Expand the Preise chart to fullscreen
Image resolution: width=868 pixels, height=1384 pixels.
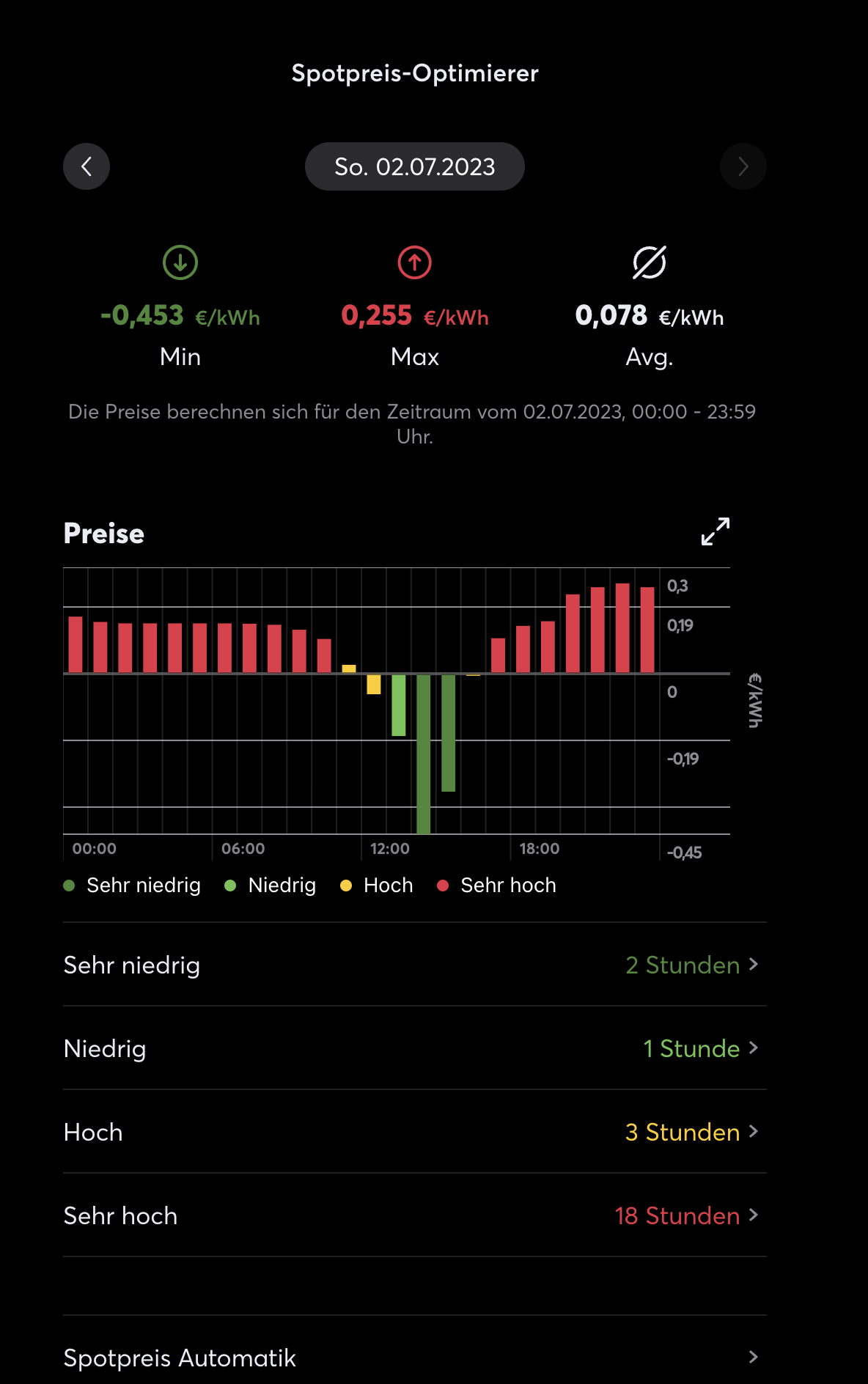(715, 531)
